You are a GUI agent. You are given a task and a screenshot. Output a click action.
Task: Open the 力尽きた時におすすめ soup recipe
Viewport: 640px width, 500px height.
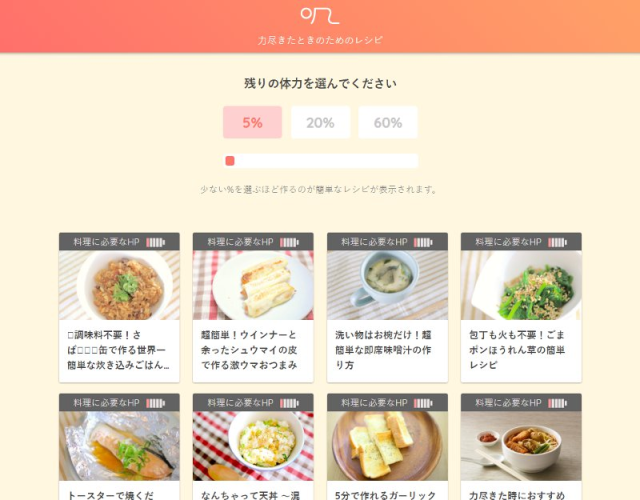(521, 450)
